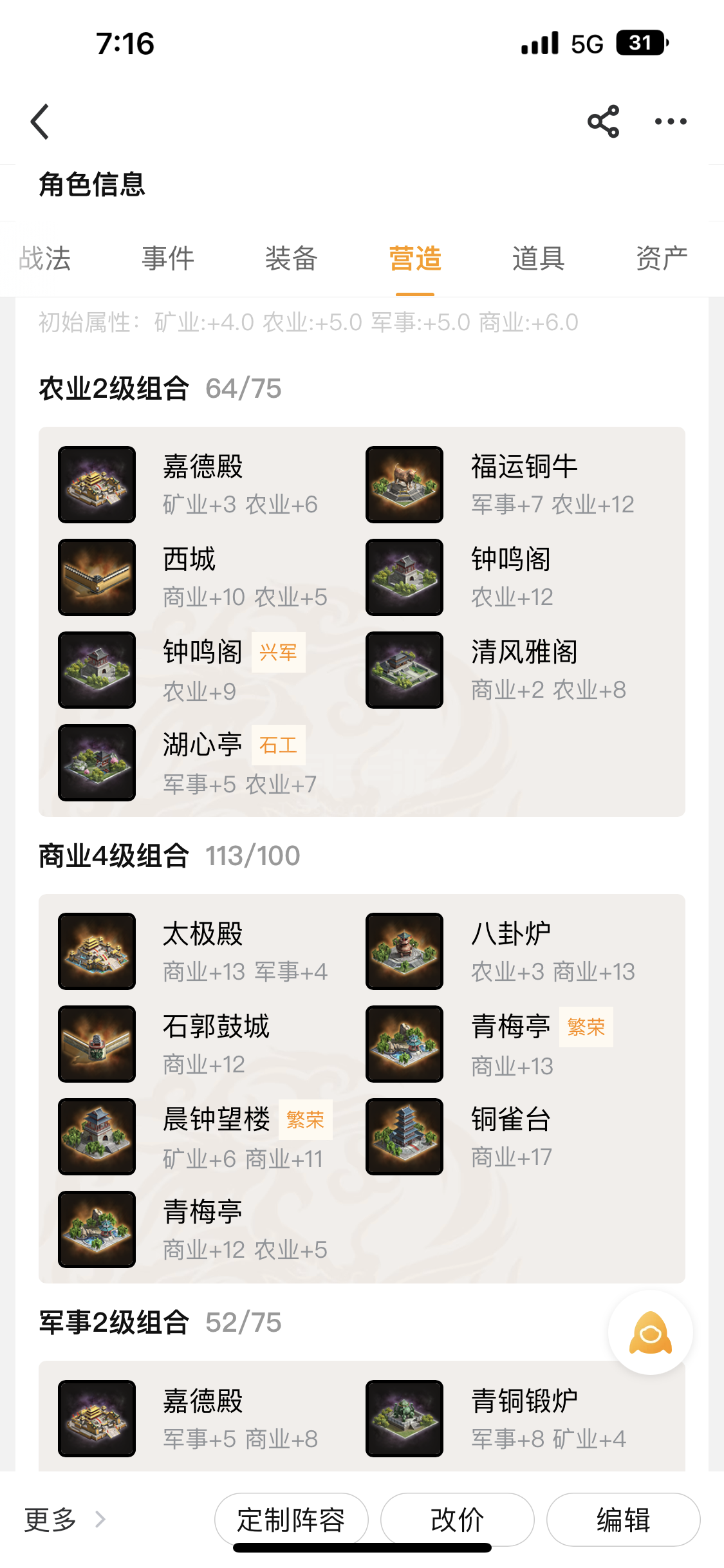Select the 营造 tab
Screen dimensions: 724x1568
point(415,259)
